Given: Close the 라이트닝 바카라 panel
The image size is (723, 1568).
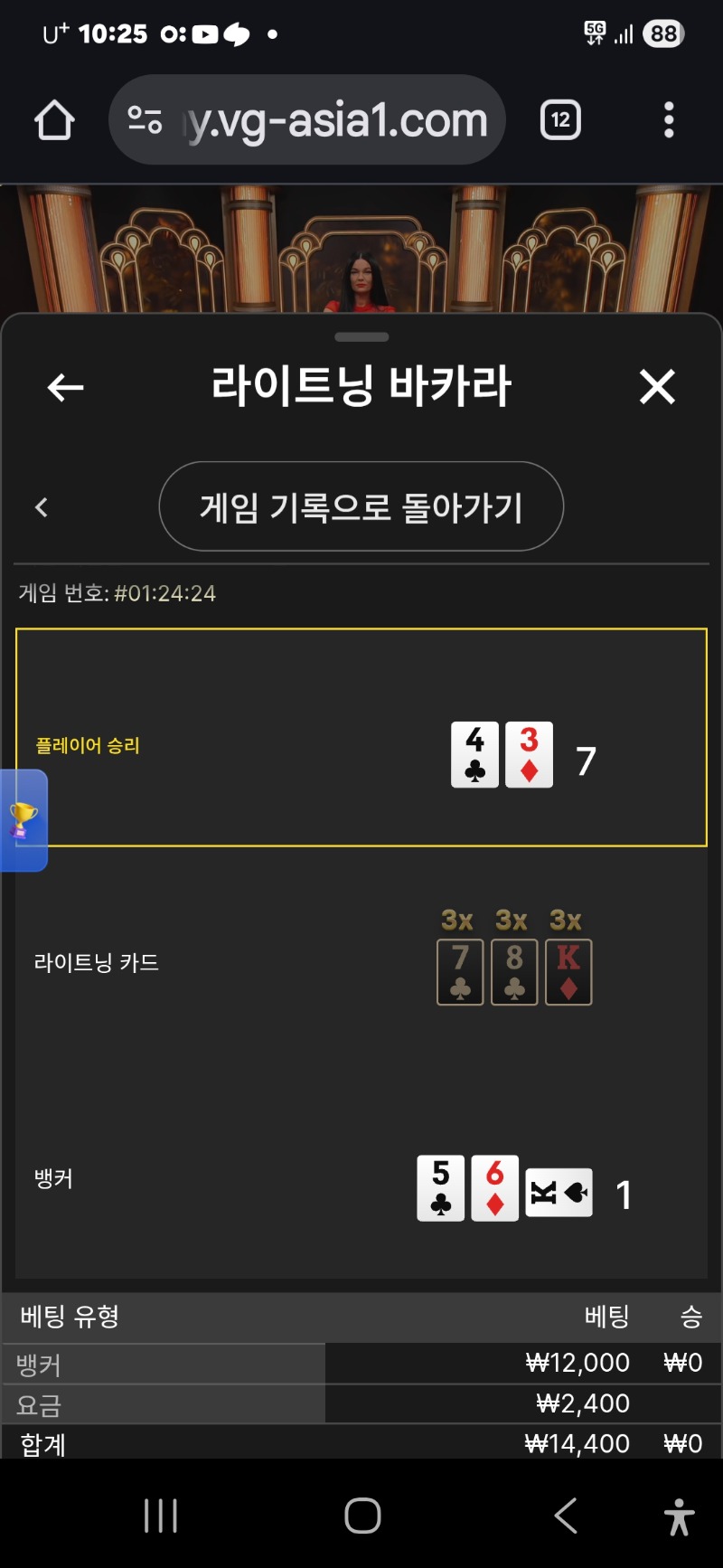Looking at the screenshot, I should 657,387.
